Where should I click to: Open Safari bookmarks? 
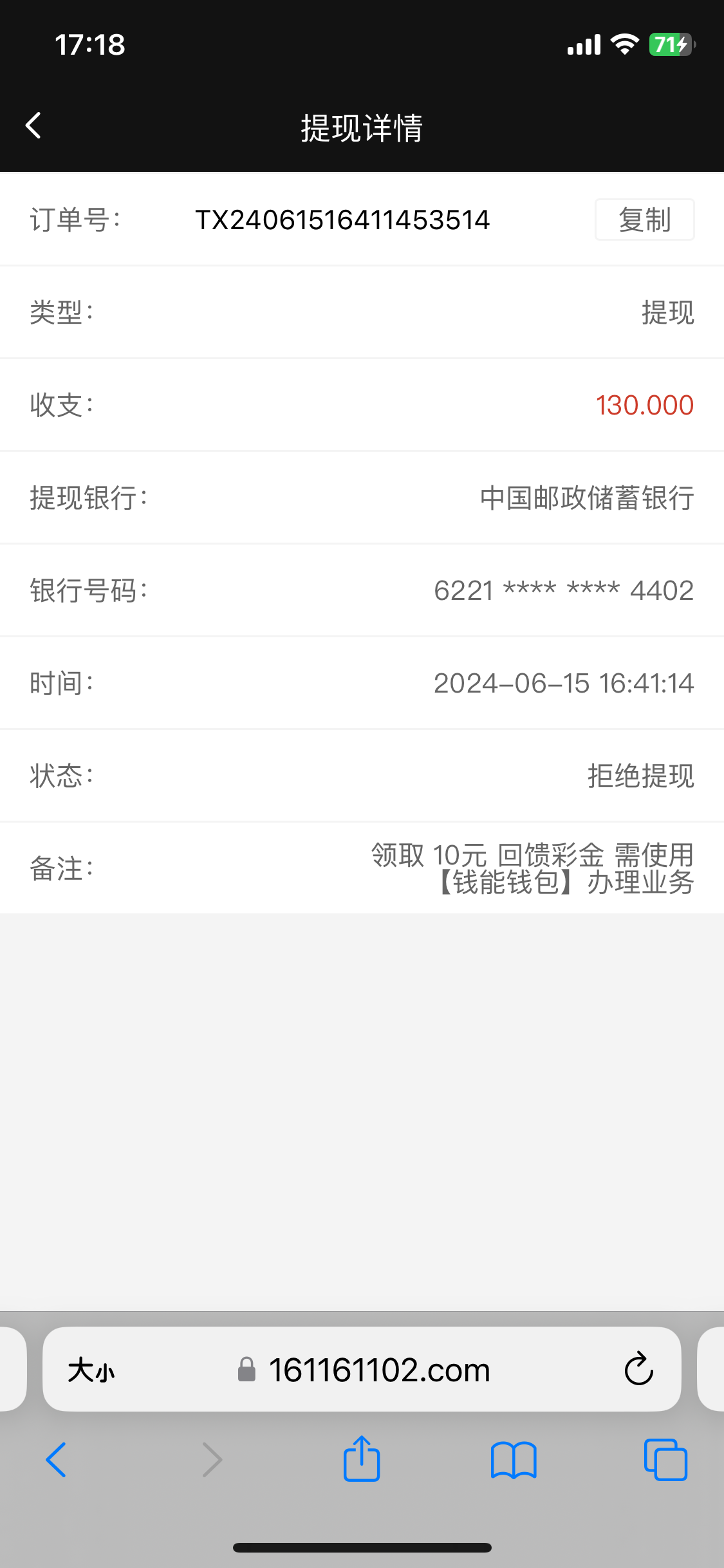(513, 1459)
